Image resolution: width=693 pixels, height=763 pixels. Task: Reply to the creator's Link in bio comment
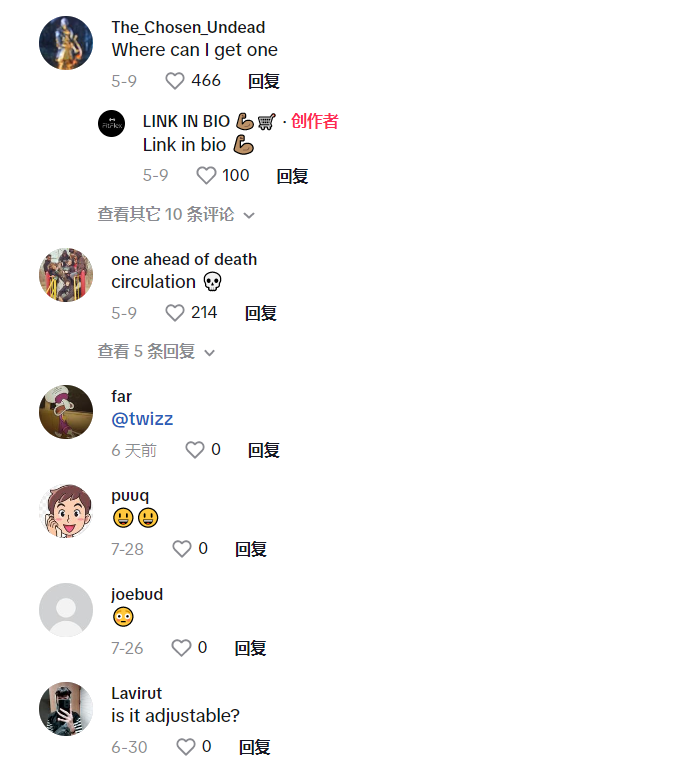292,176
